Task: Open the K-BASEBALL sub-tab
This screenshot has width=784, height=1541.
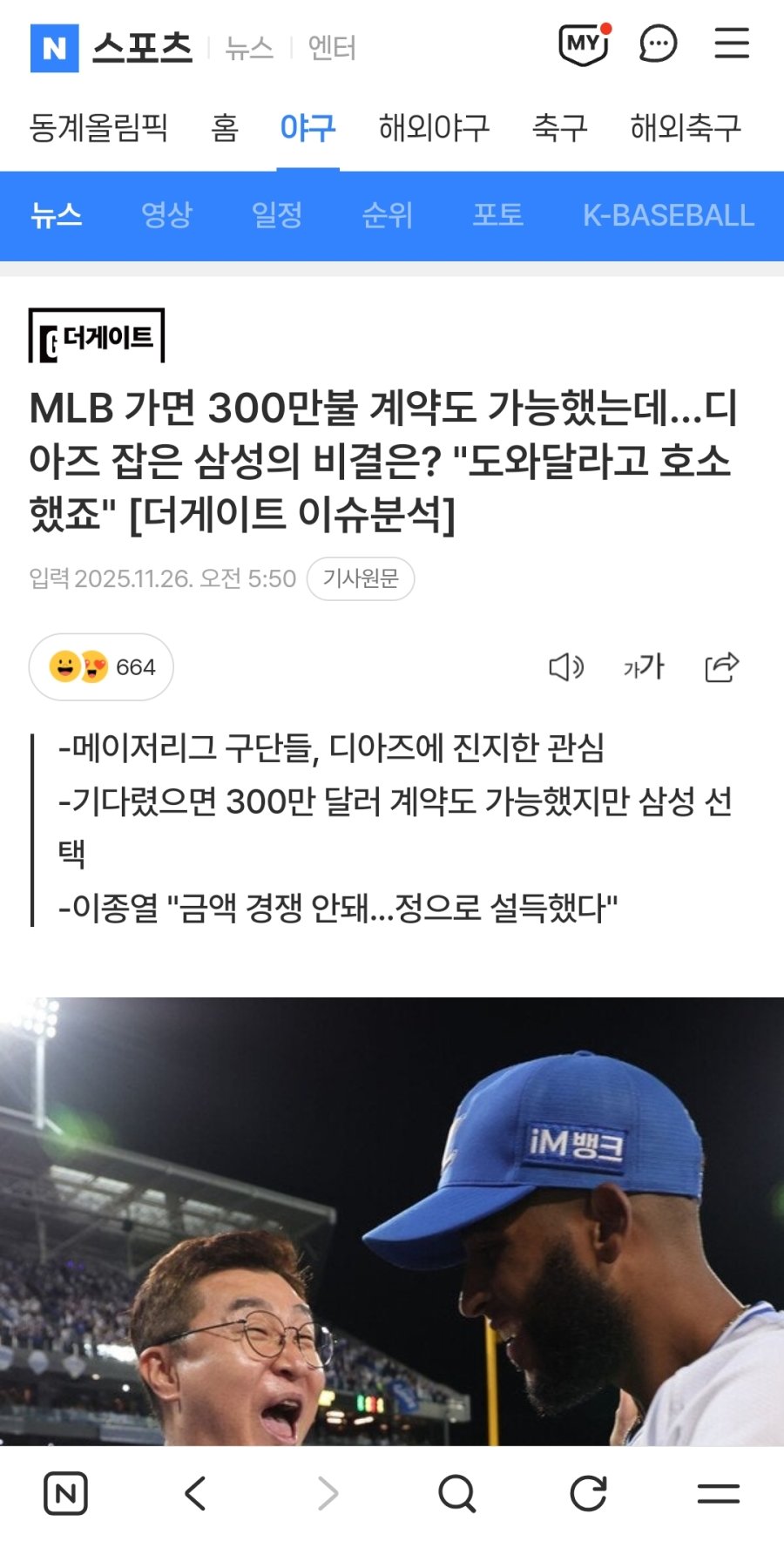Action: coord(668,215)
